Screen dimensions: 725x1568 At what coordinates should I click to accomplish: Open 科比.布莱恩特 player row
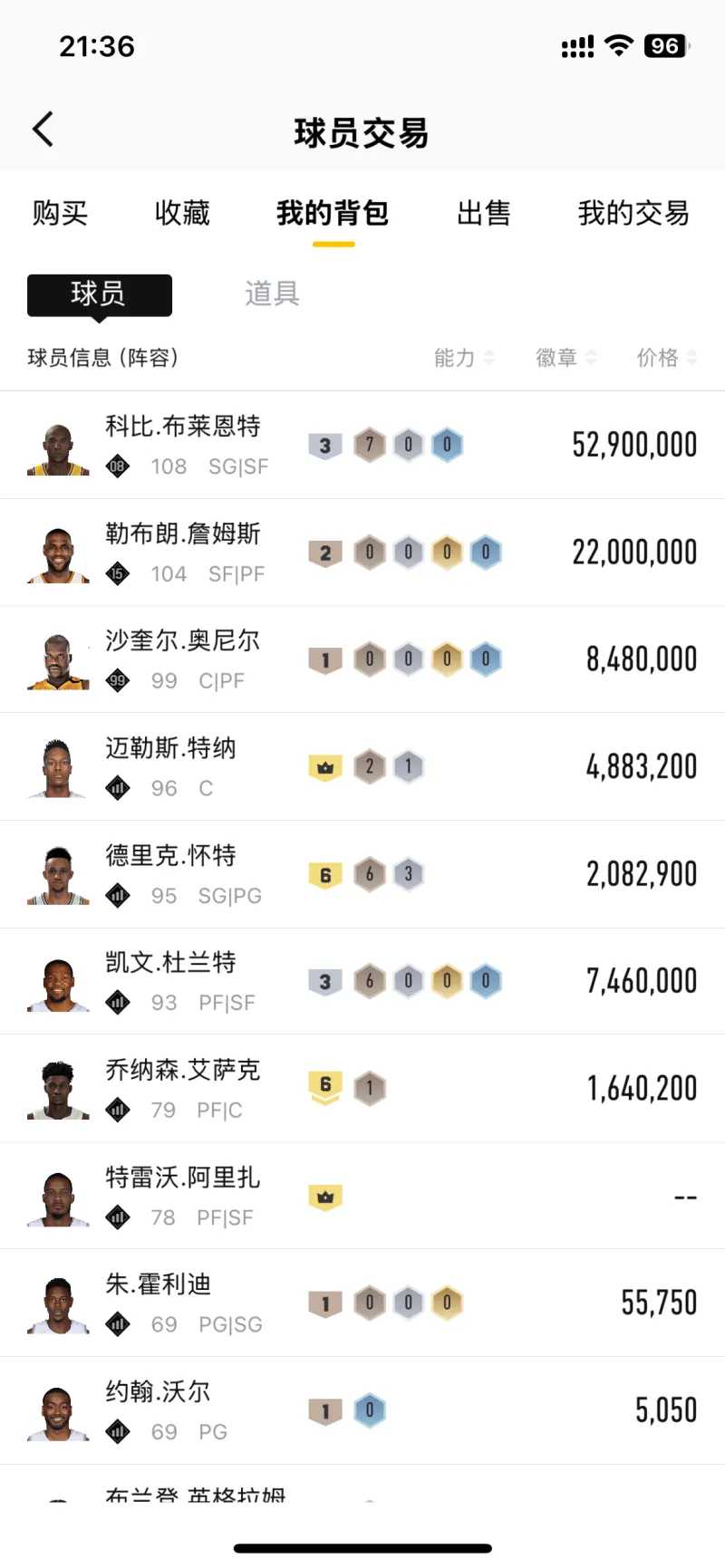362,445
